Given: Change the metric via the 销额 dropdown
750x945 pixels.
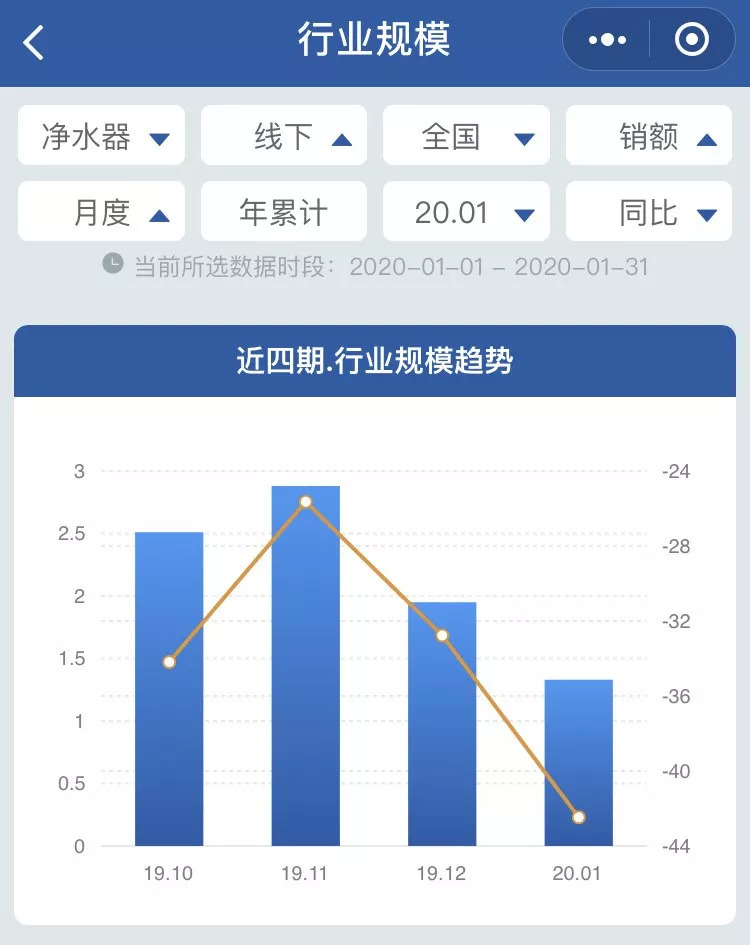Looking at the screenshot, I should click(x=649, y=136).
